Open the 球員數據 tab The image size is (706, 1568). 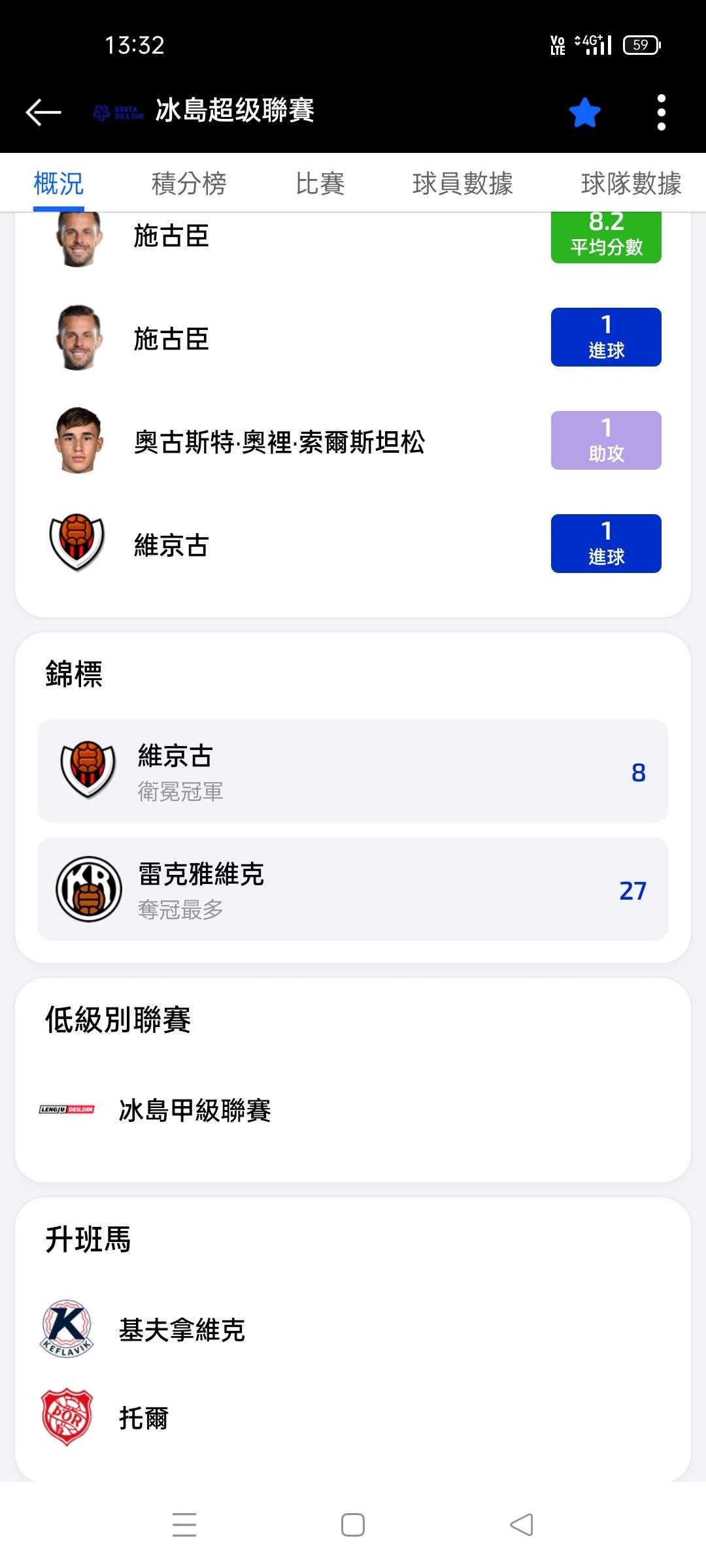pyautogui.click(x=462, y=184)
